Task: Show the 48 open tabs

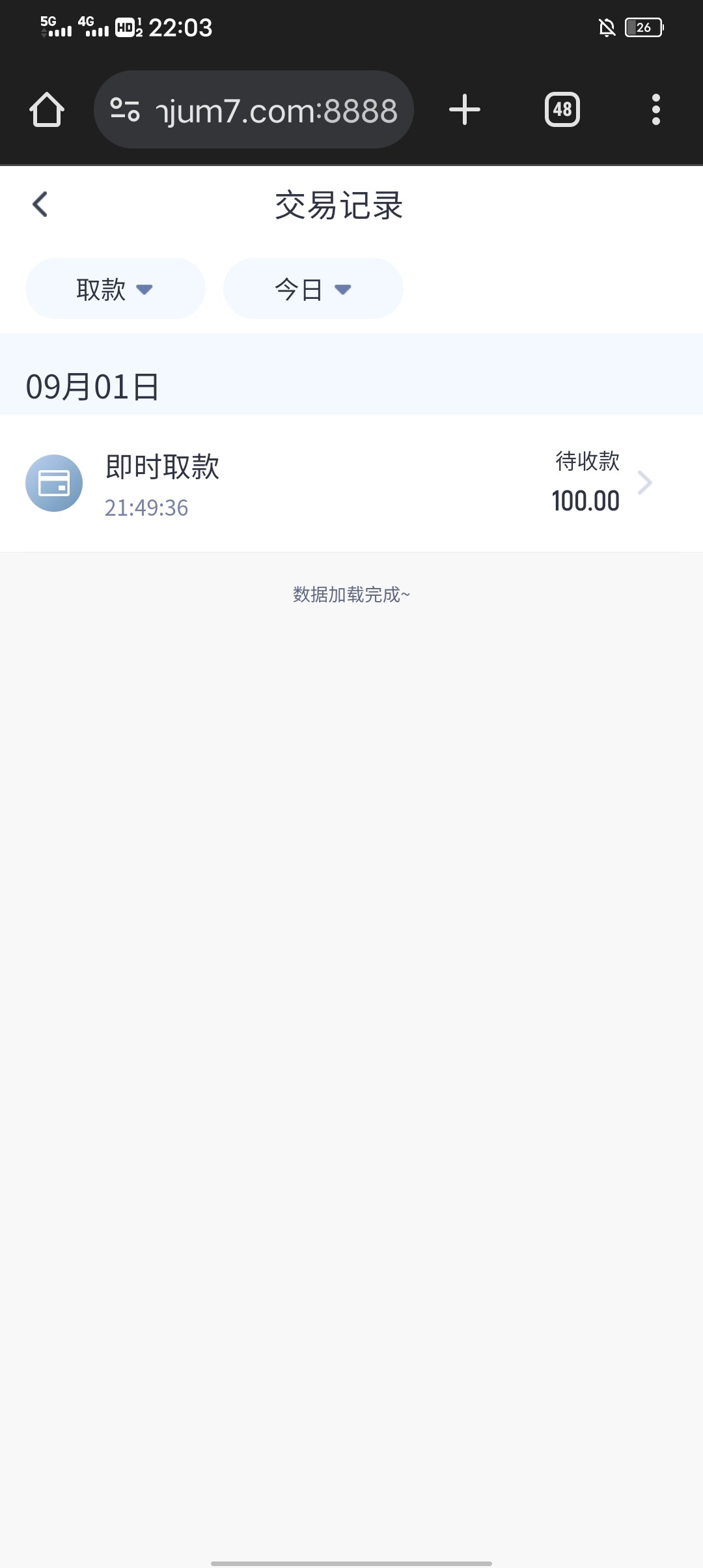Action: coord(562,109)
